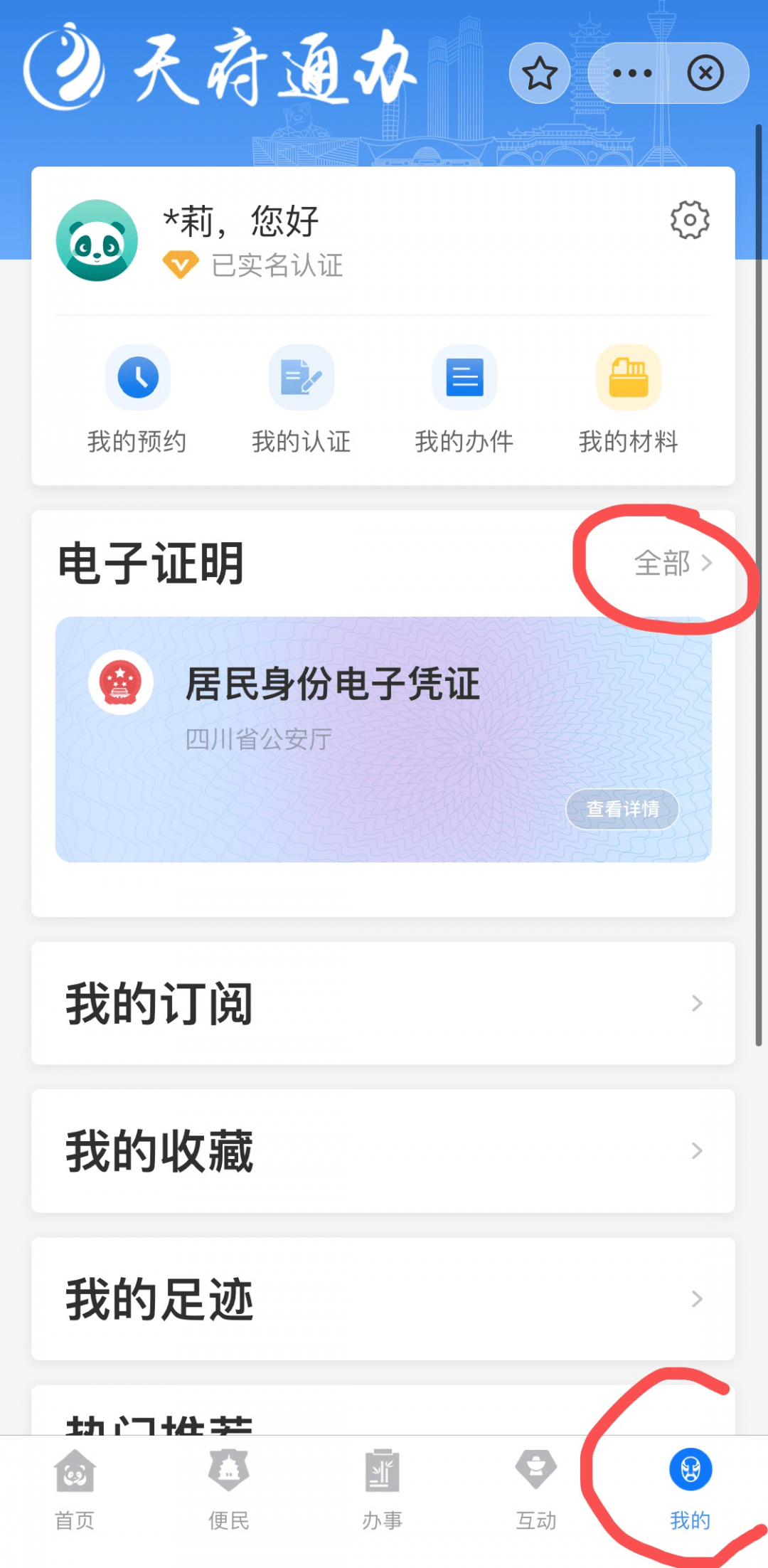
Task: Tap the star favorite icon in title bar
Action: 538,73
